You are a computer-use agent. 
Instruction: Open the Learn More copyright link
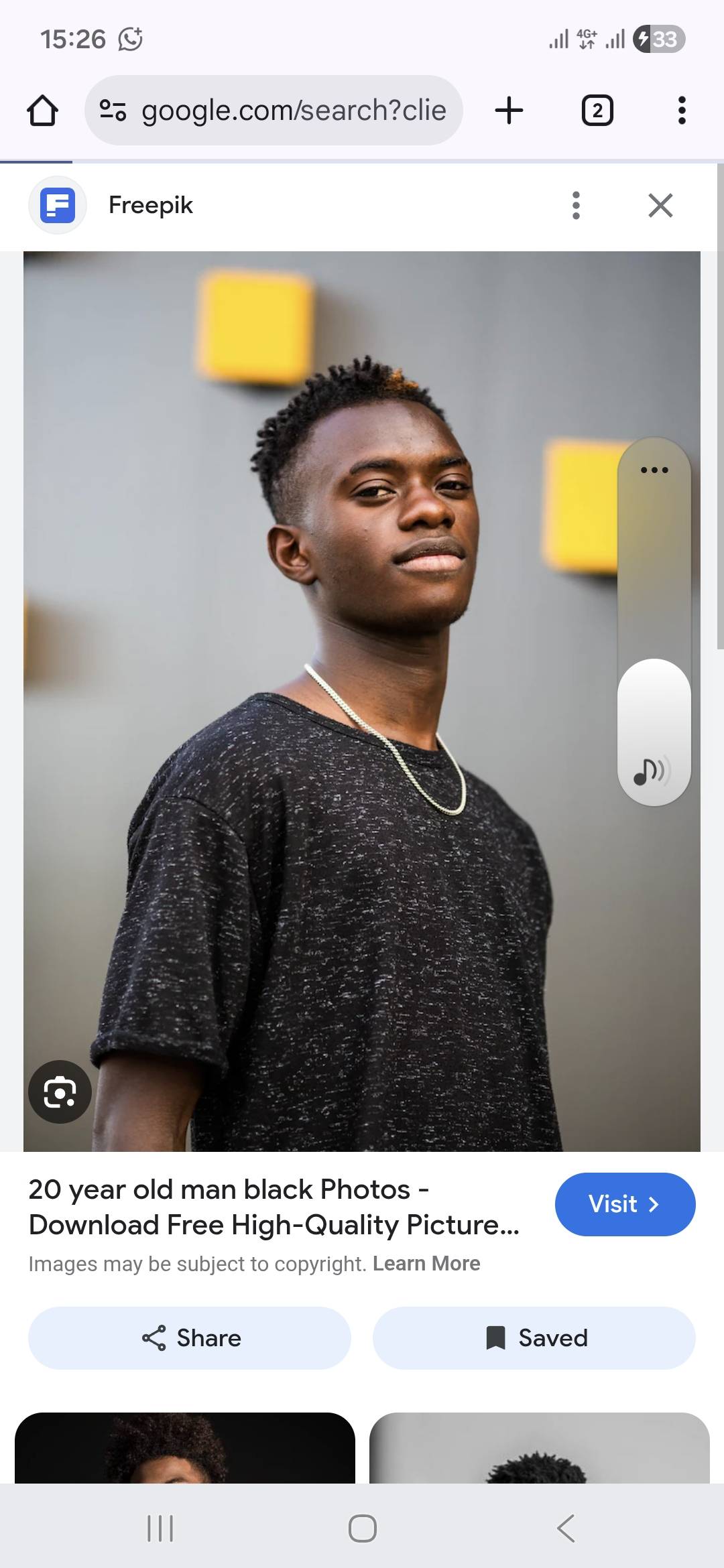click(x=426, y=1263)
